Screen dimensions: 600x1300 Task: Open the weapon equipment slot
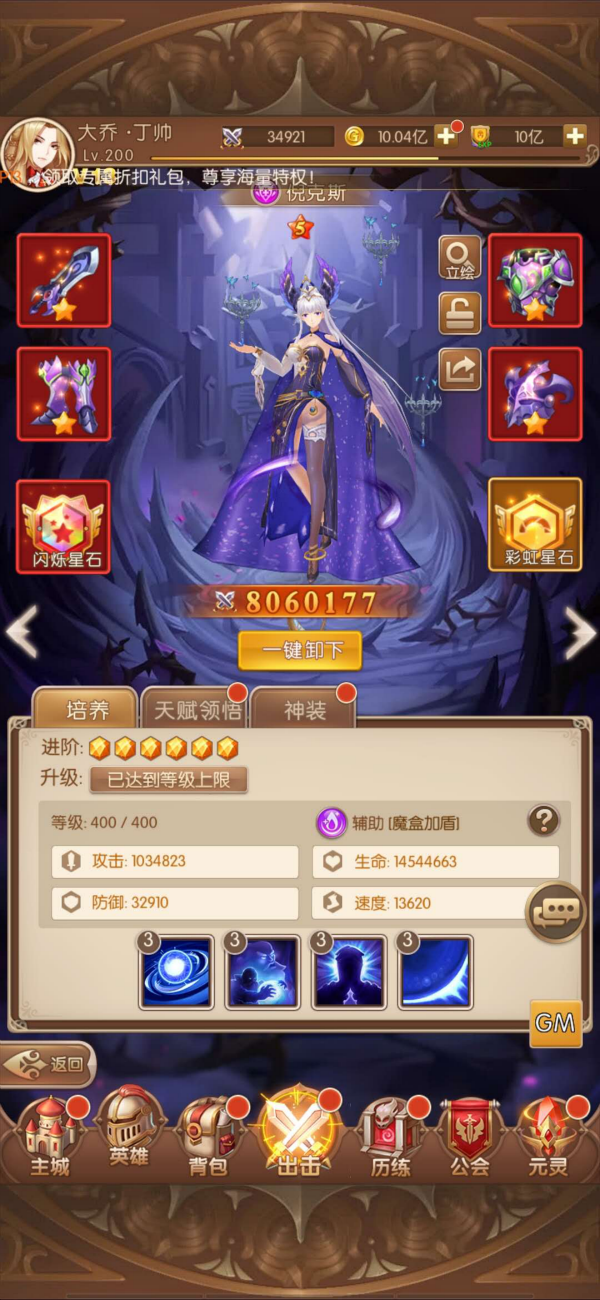pos(64,281)
